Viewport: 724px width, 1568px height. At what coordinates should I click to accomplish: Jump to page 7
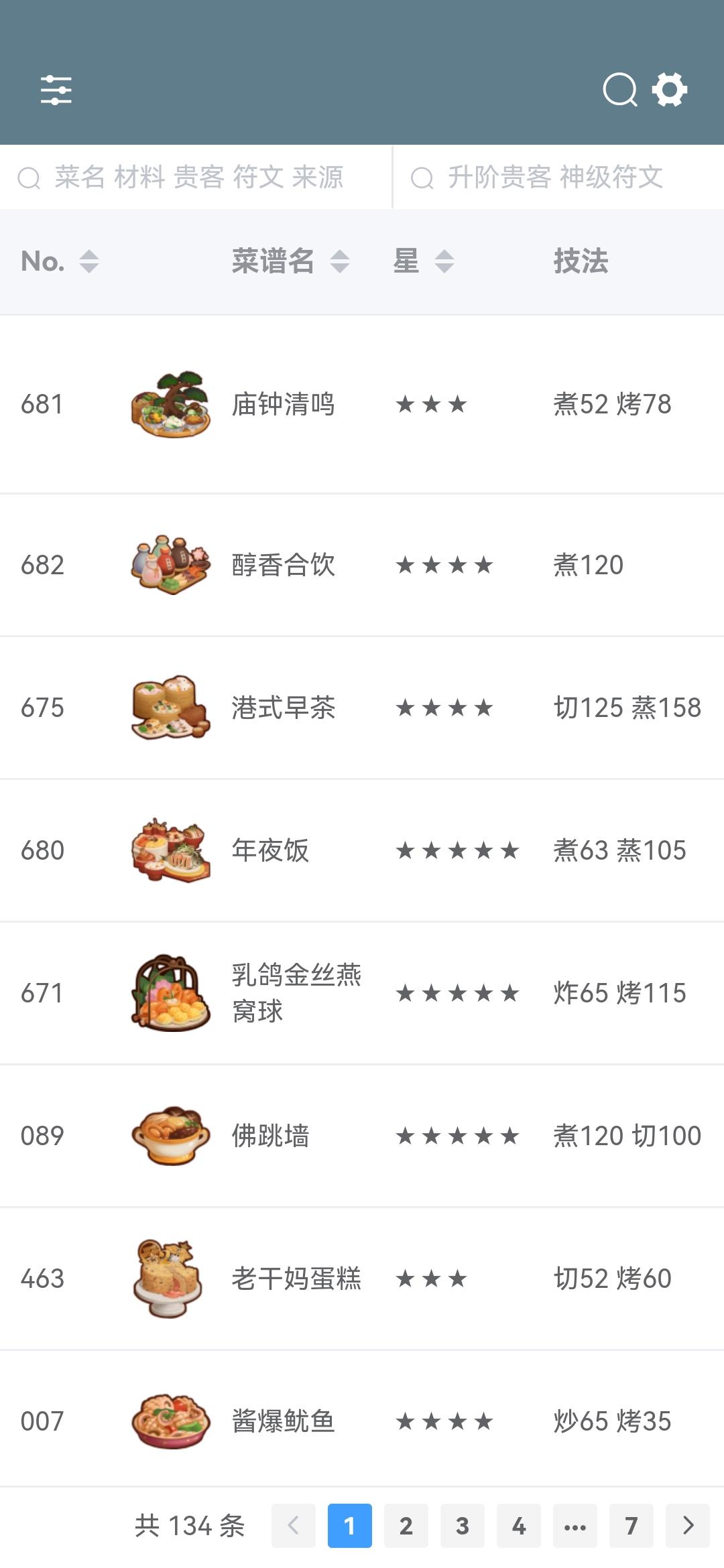point(631,1526)
